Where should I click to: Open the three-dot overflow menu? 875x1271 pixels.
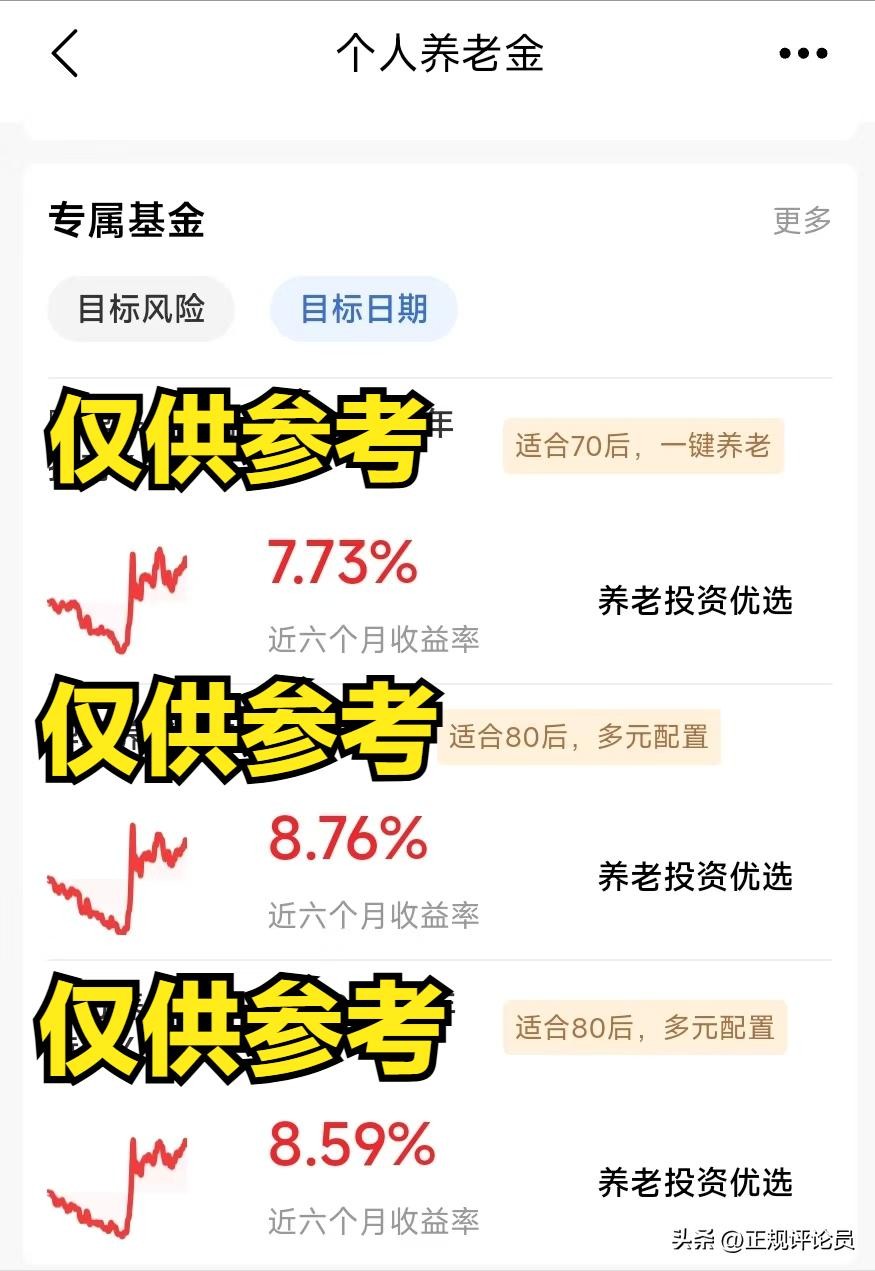[x=803, y=54]
